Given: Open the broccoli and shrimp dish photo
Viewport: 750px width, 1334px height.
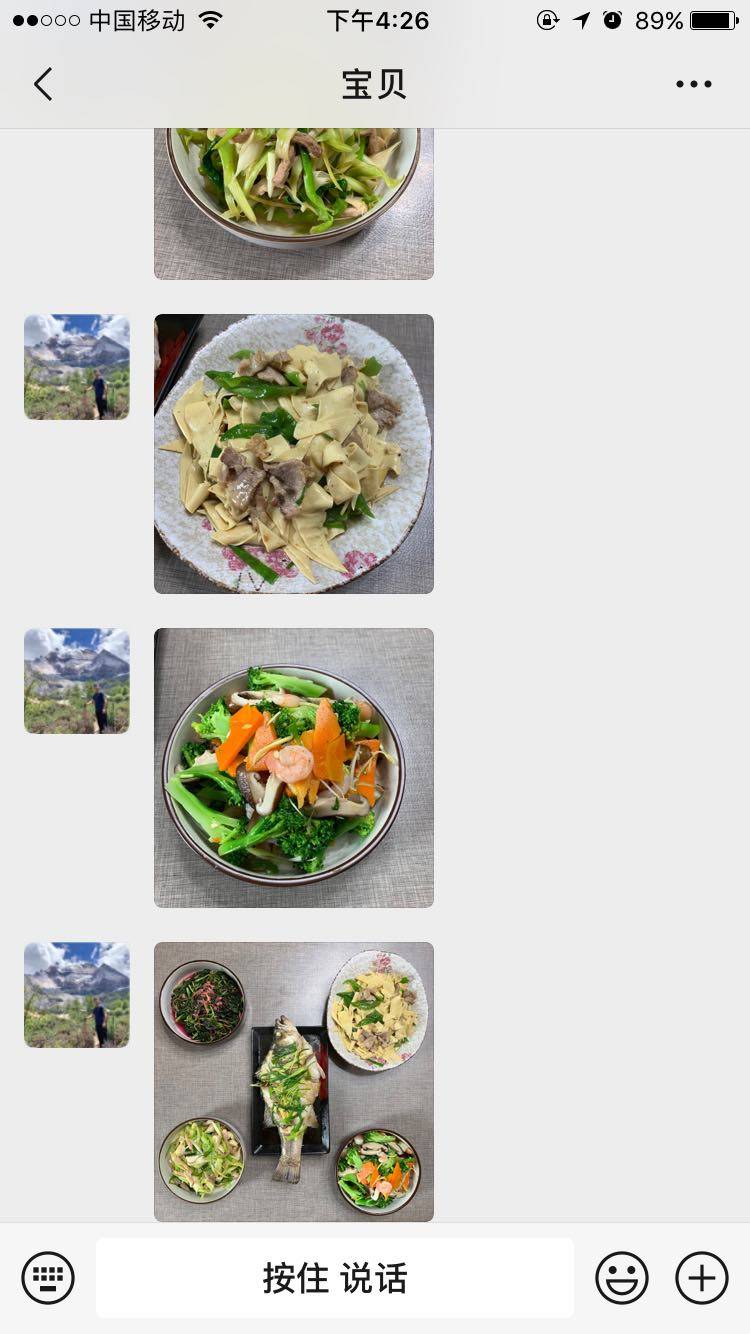Looking at the screenshot, I should pos(294,768).
